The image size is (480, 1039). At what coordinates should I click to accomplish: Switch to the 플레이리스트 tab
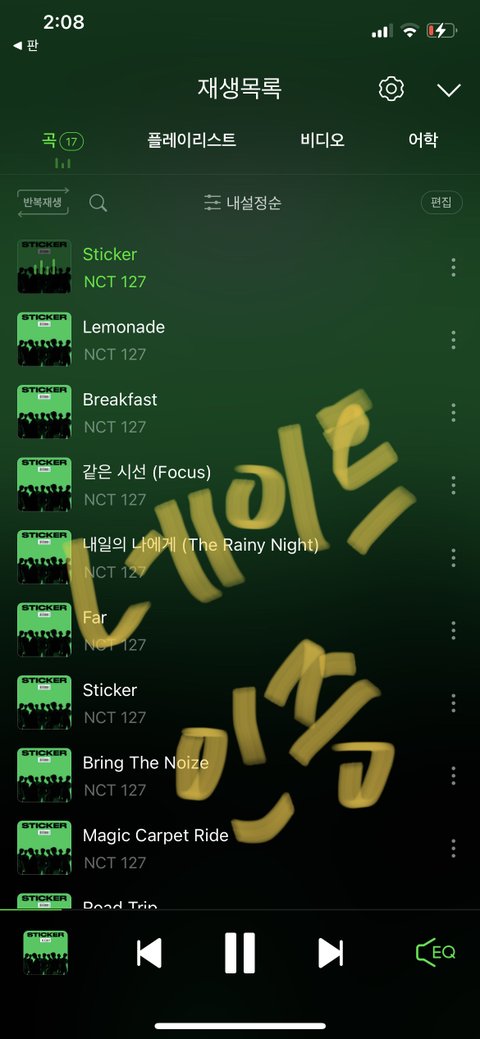click(x=191, y=140)
